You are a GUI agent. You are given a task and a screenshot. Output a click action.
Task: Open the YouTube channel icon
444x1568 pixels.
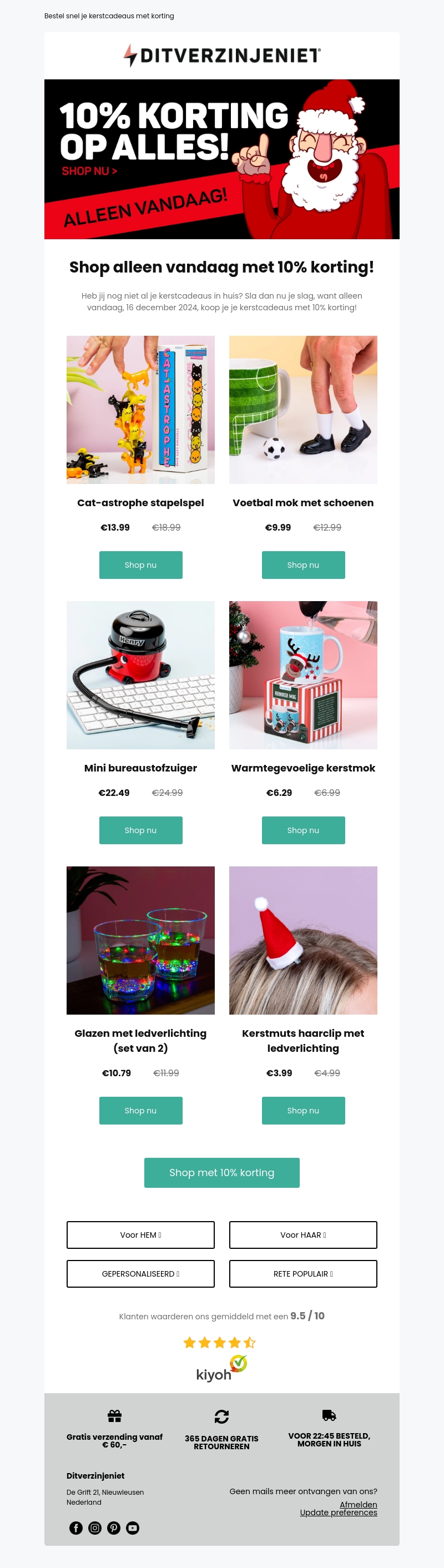click(x=133, y=1527)
